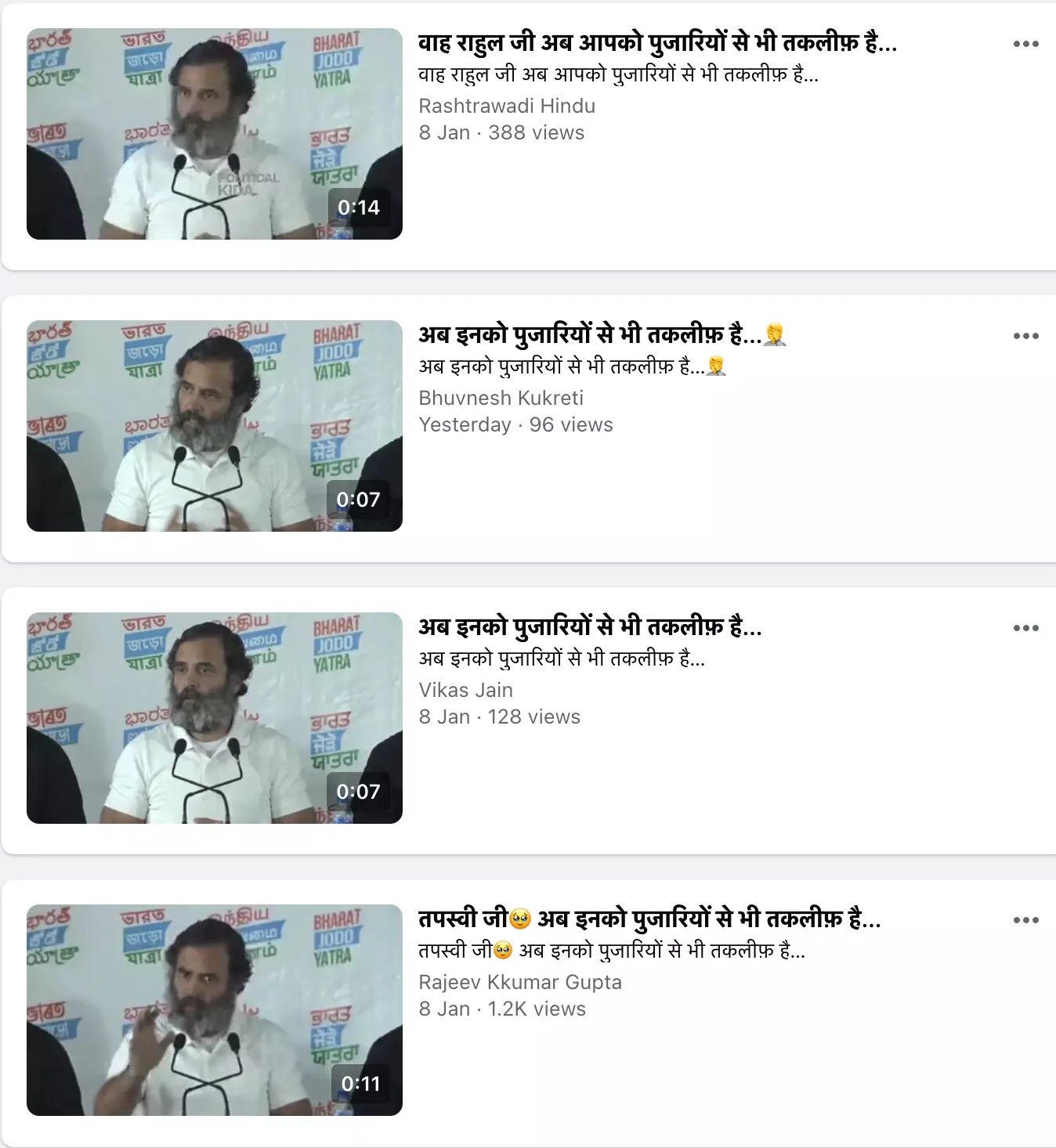Play Vikas Jain's 0:07 video
The height and width of the screenshot is (1148, 1056).
coord(214,718)
